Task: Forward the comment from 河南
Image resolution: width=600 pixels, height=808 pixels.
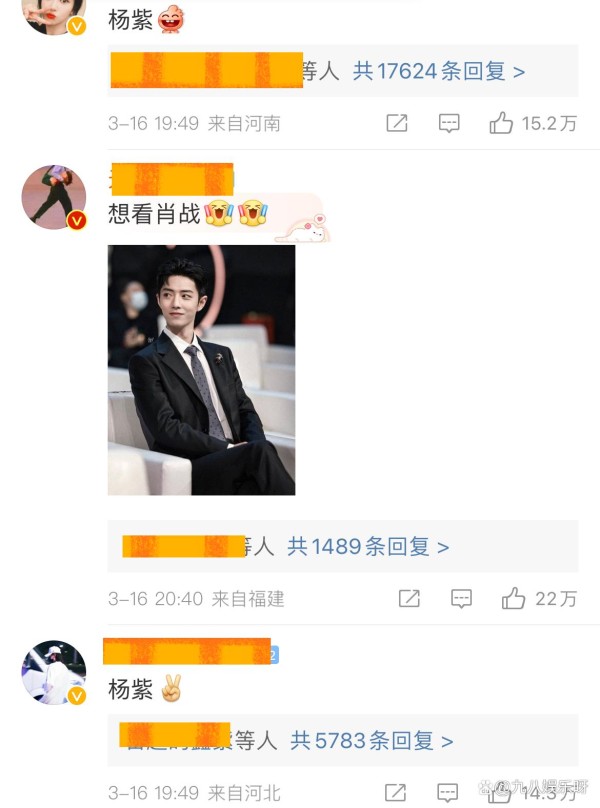Action: point(397,123)
